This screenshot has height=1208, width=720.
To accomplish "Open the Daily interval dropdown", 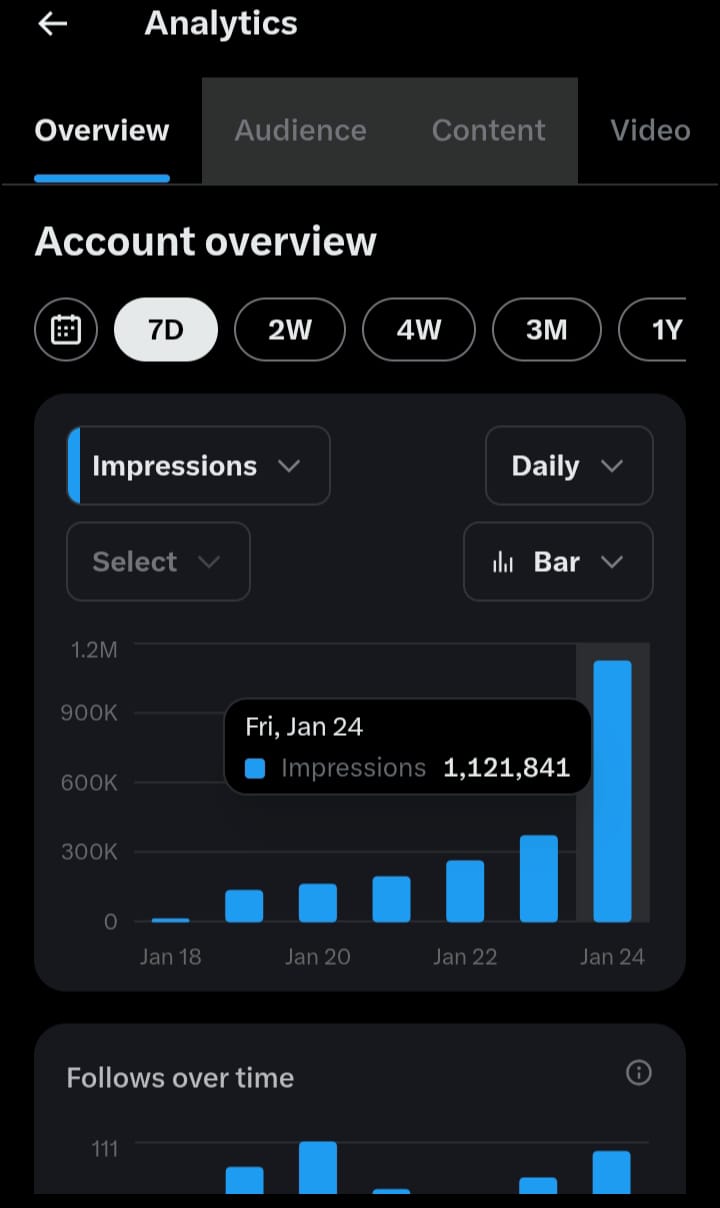I will (x=568, y=466).
